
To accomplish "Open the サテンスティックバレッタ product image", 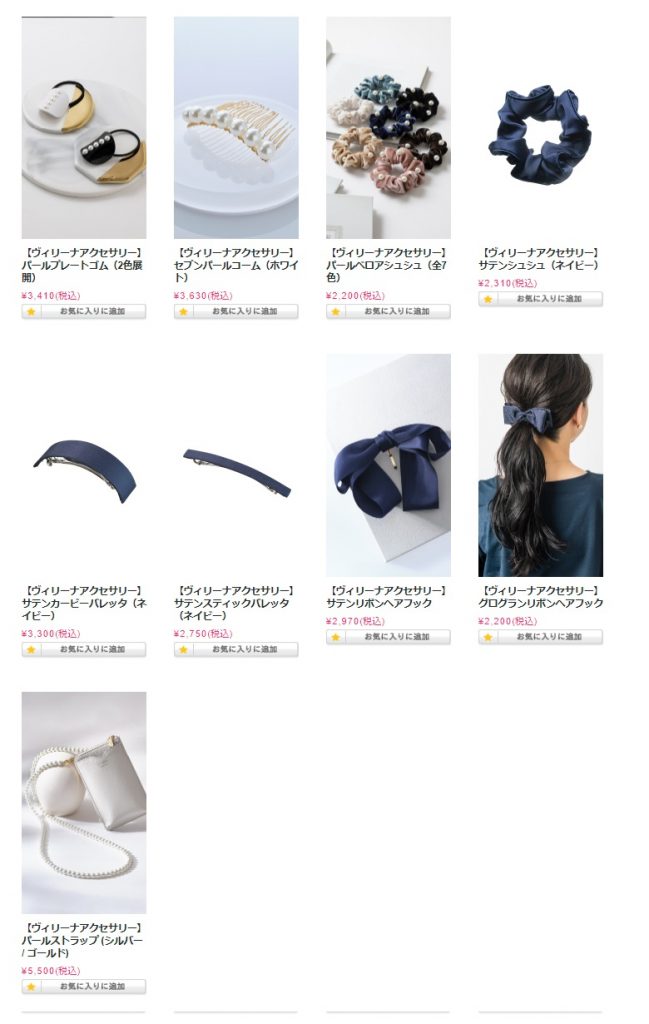I will 236,466.
